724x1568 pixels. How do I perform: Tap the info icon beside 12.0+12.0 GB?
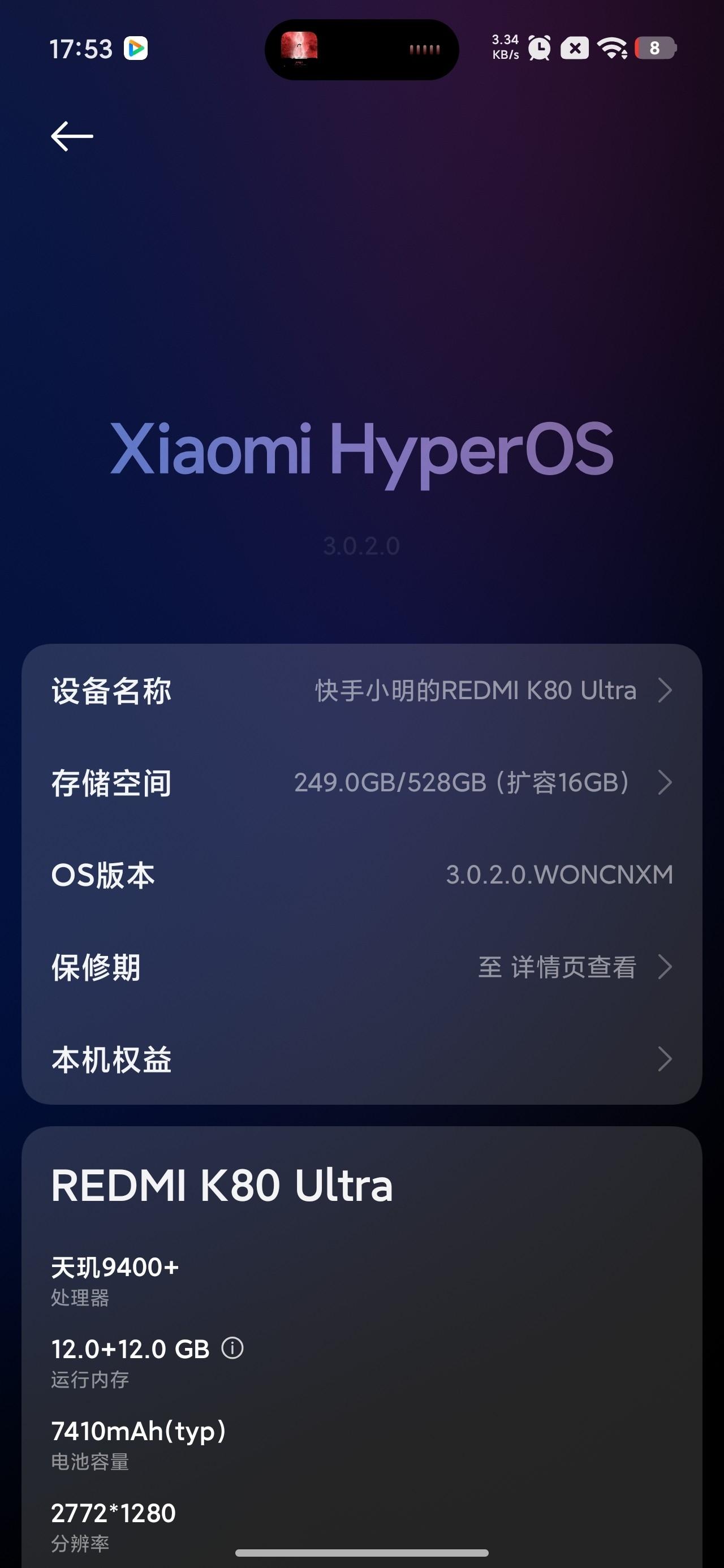click(232, 1349)
